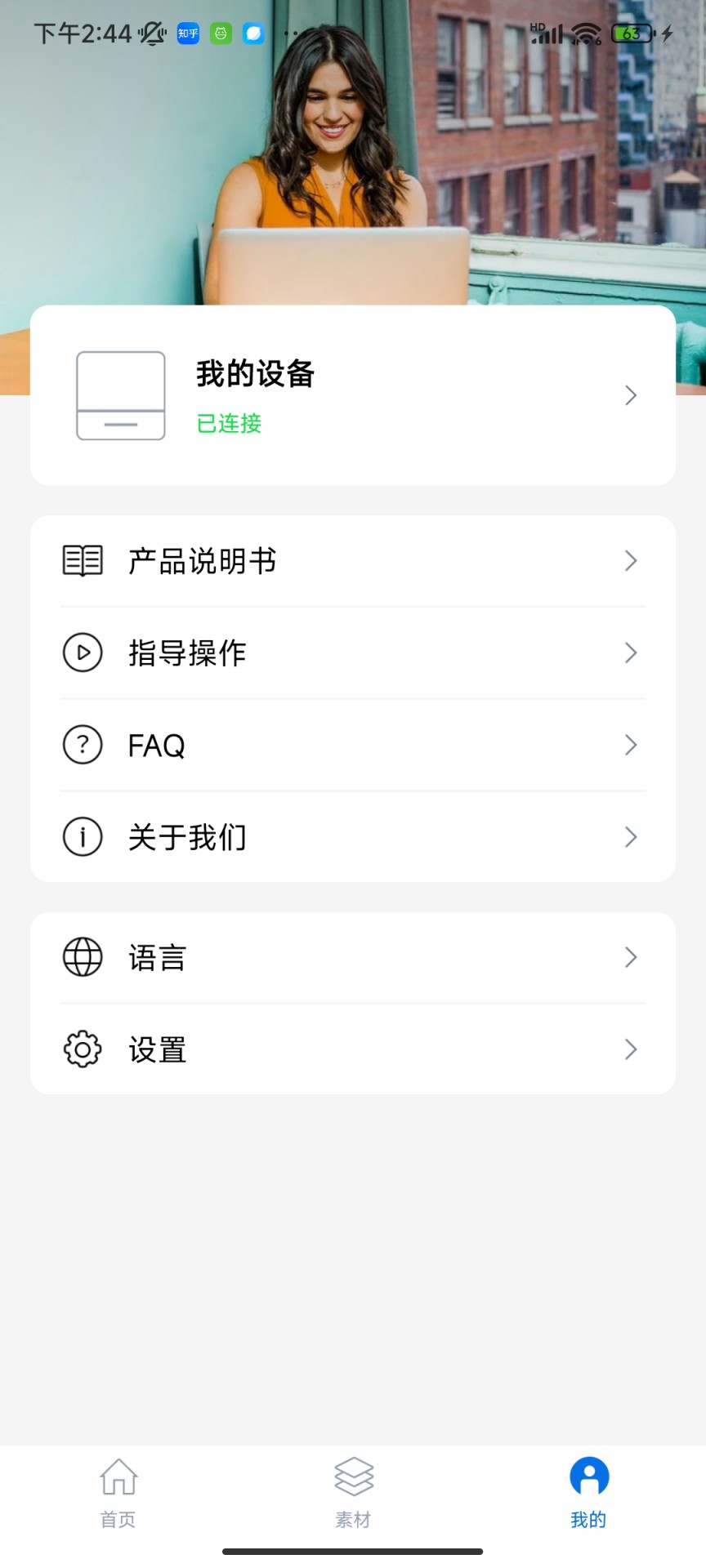The height and width of the screenshot is (1568, 706).
Task: Expand 设置 using its chevron arrow
Action: coord(630,1049)
